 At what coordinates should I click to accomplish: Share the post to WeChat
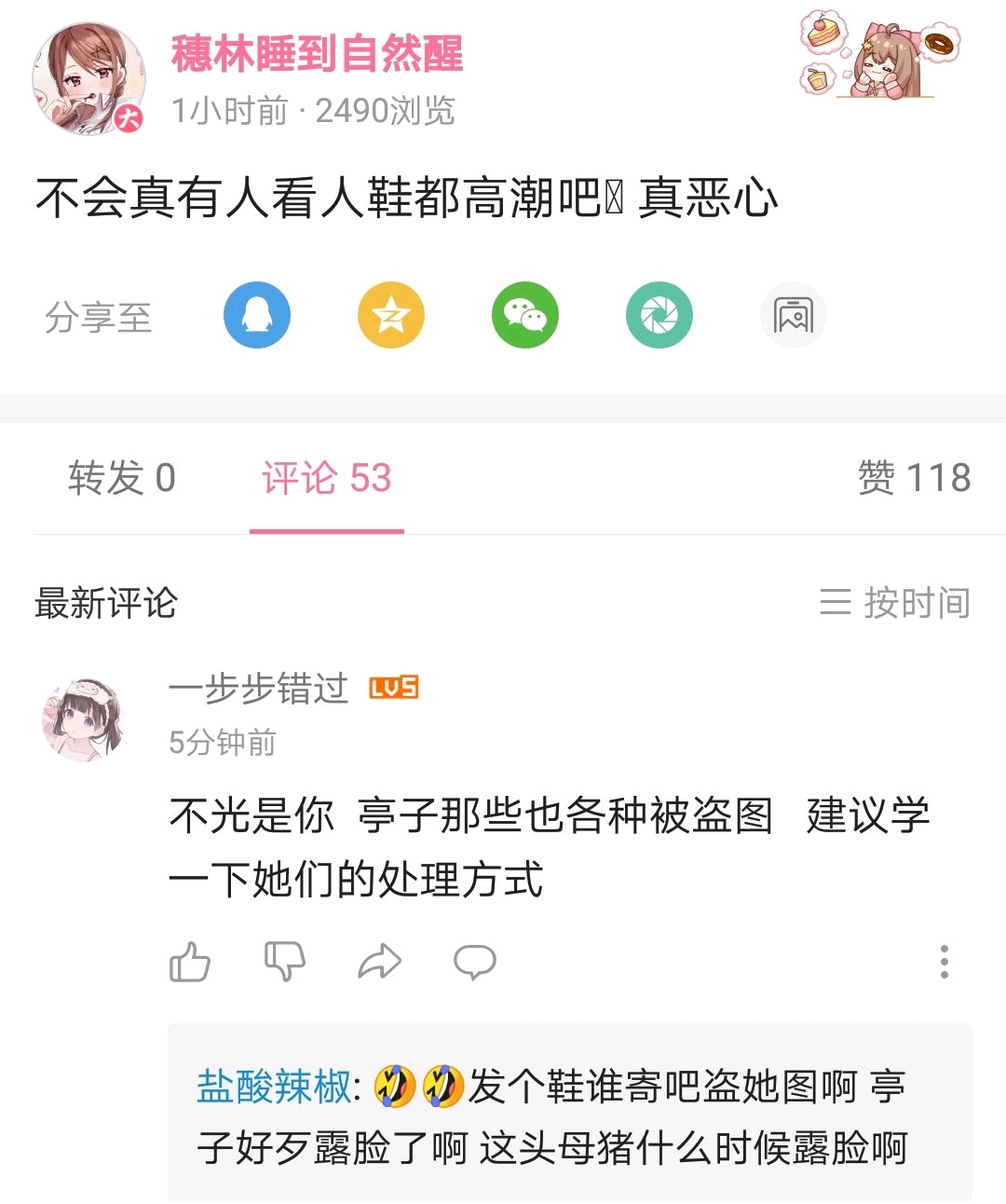(525, 315)
